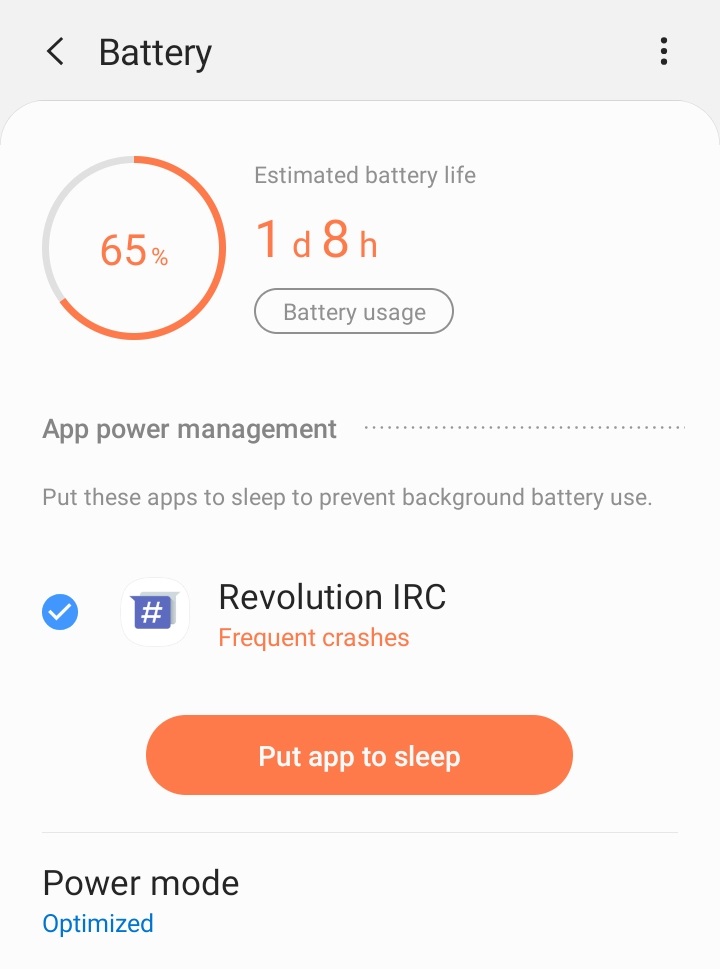Open the three-dot overflow menu

663,51
